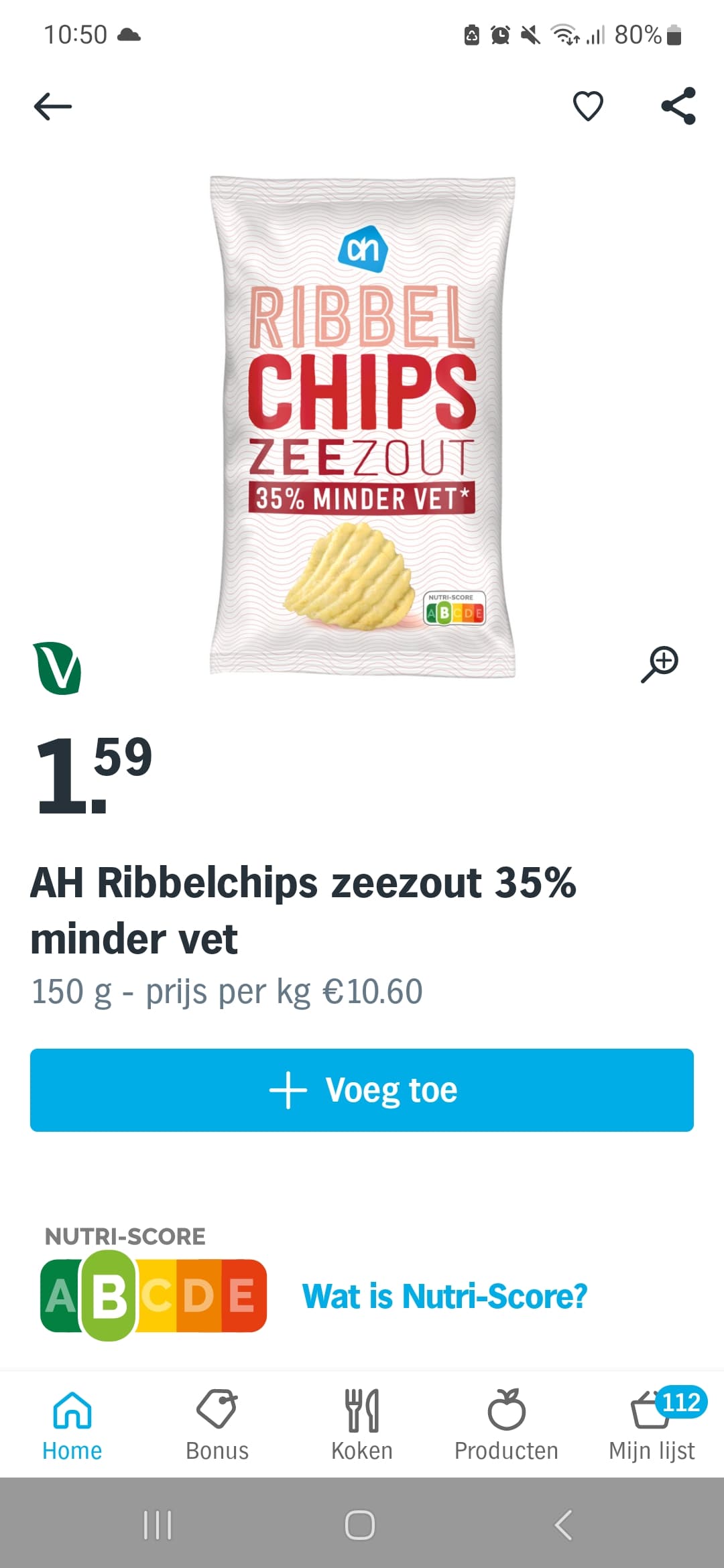The height and width of the screenshot is (1568, 724).
Task: Open the 'Wat is Nutri-Score?' link
Action: (x=444, y=1296)
